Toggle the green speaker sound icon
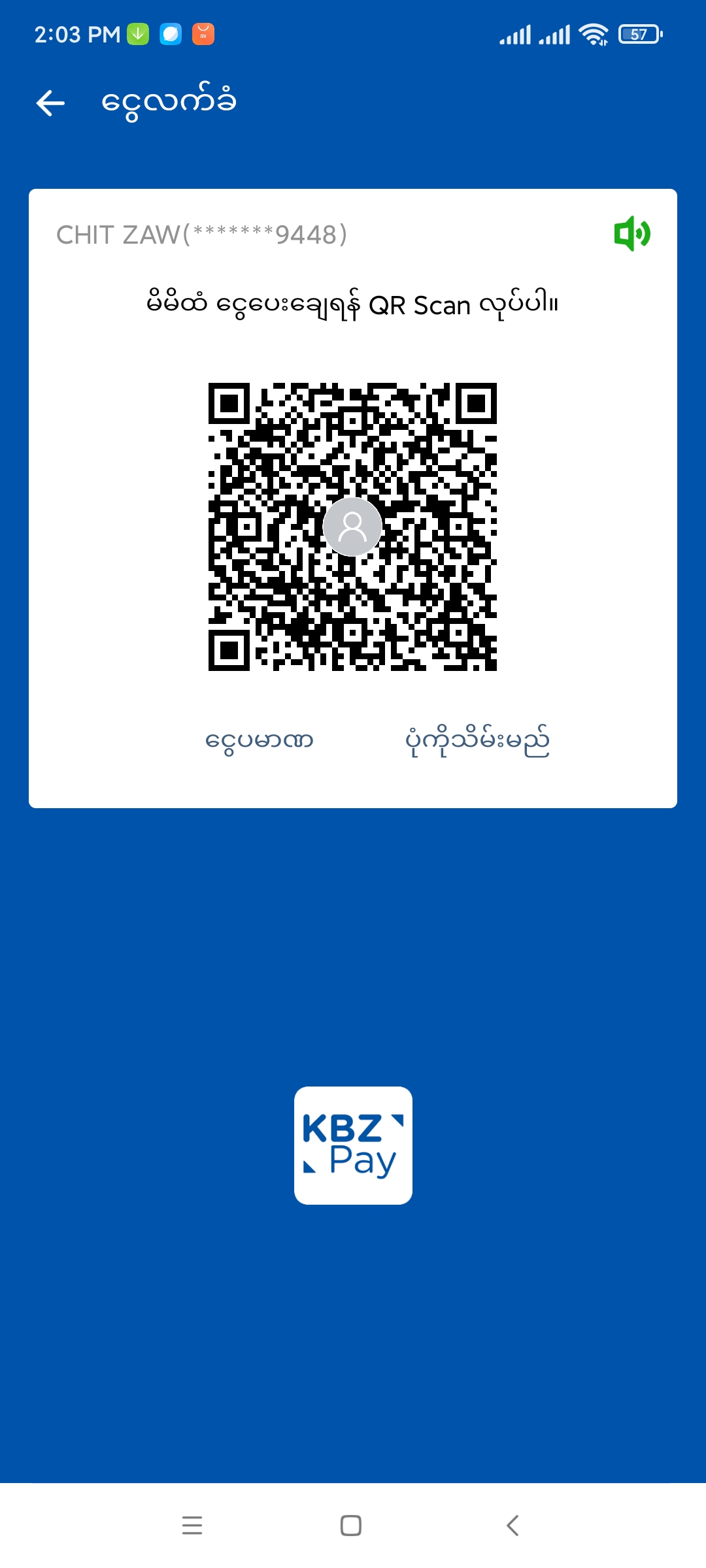Screen dimensions: 706x1568 click(631, 234)
